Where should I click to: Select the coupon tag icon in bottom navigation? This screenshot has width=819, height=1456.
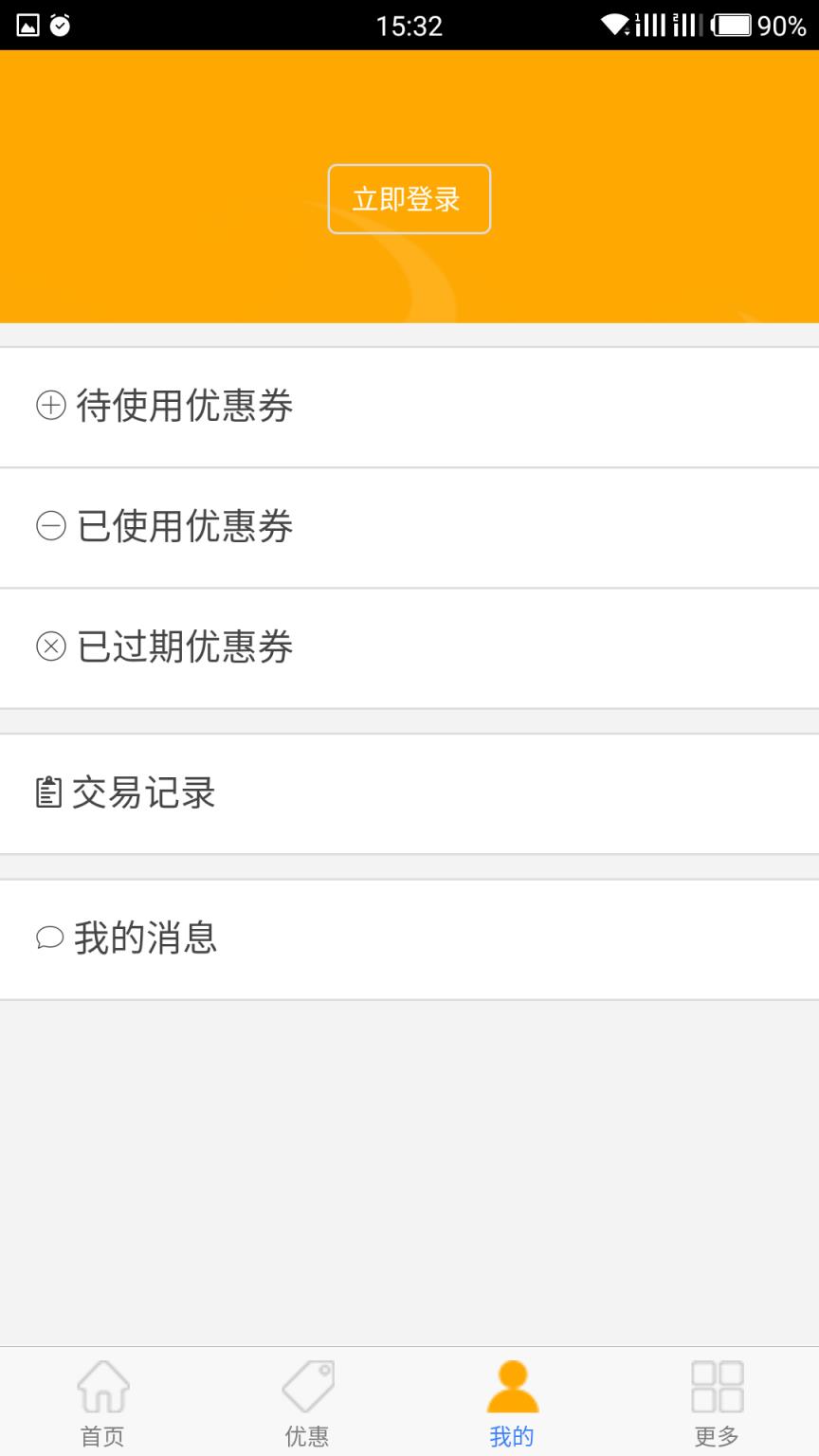[307, 1387]
